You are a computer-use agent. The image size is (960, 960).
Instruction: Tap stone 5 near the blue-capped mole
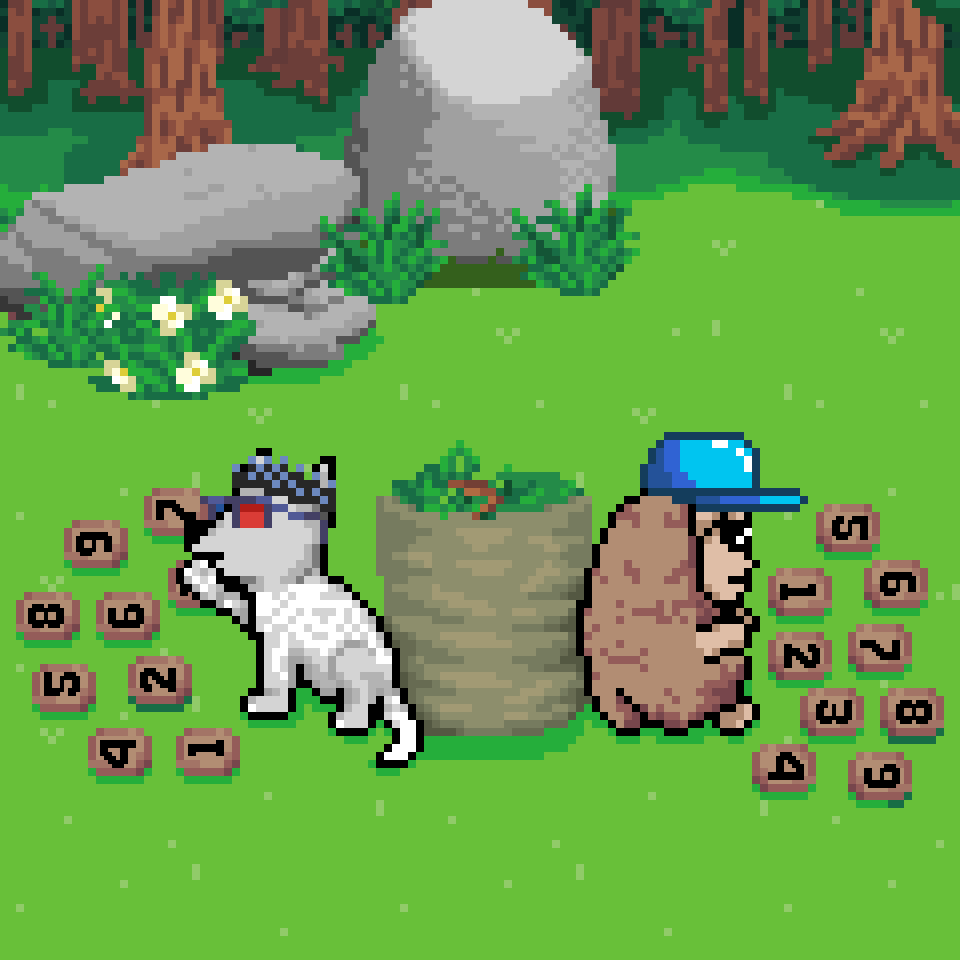tap(847, 527)
